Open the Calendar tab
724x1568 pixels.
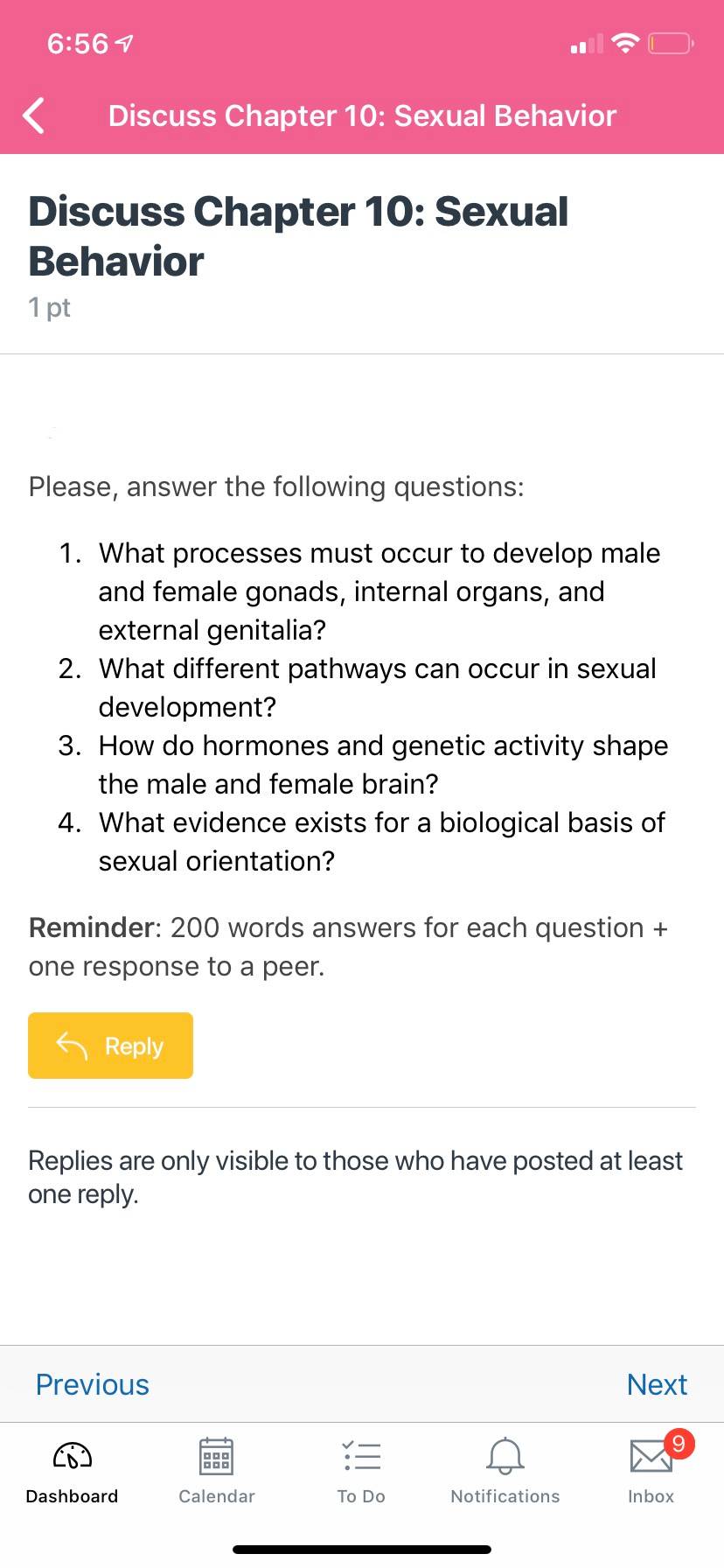(x=217, y=1471)
